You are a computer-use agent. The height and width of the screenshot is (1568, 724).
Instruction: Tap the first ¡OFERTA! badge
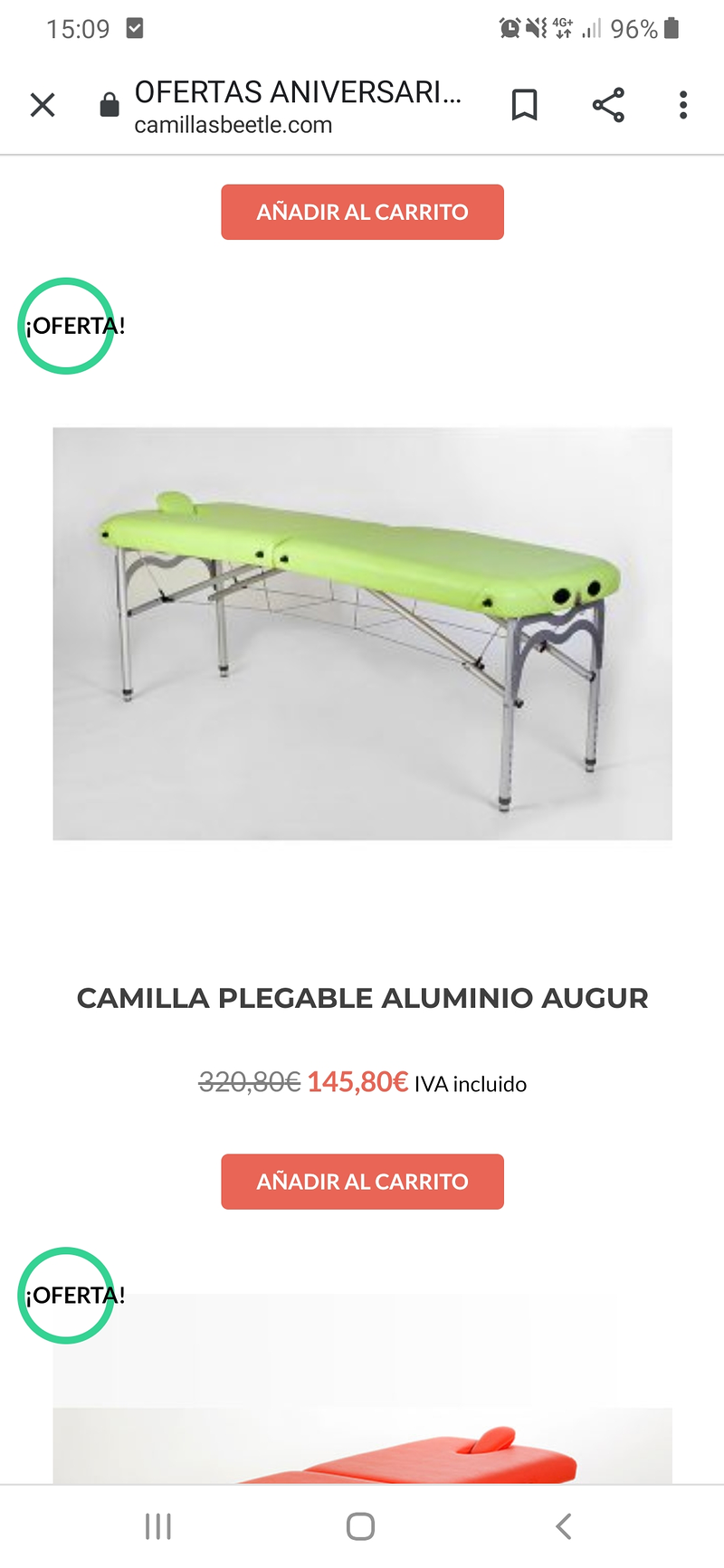[x=65, y=326]
